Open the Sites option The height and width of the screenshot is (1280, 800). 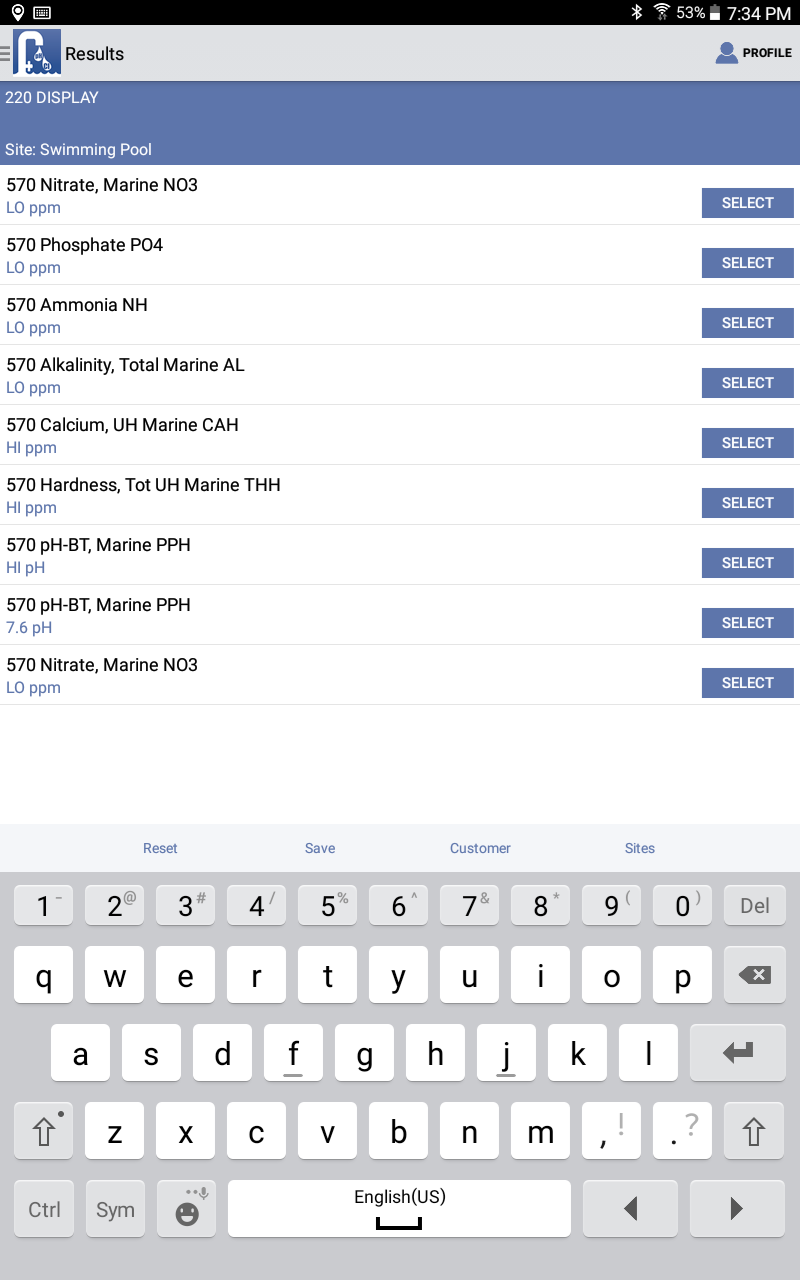(640, 848)
